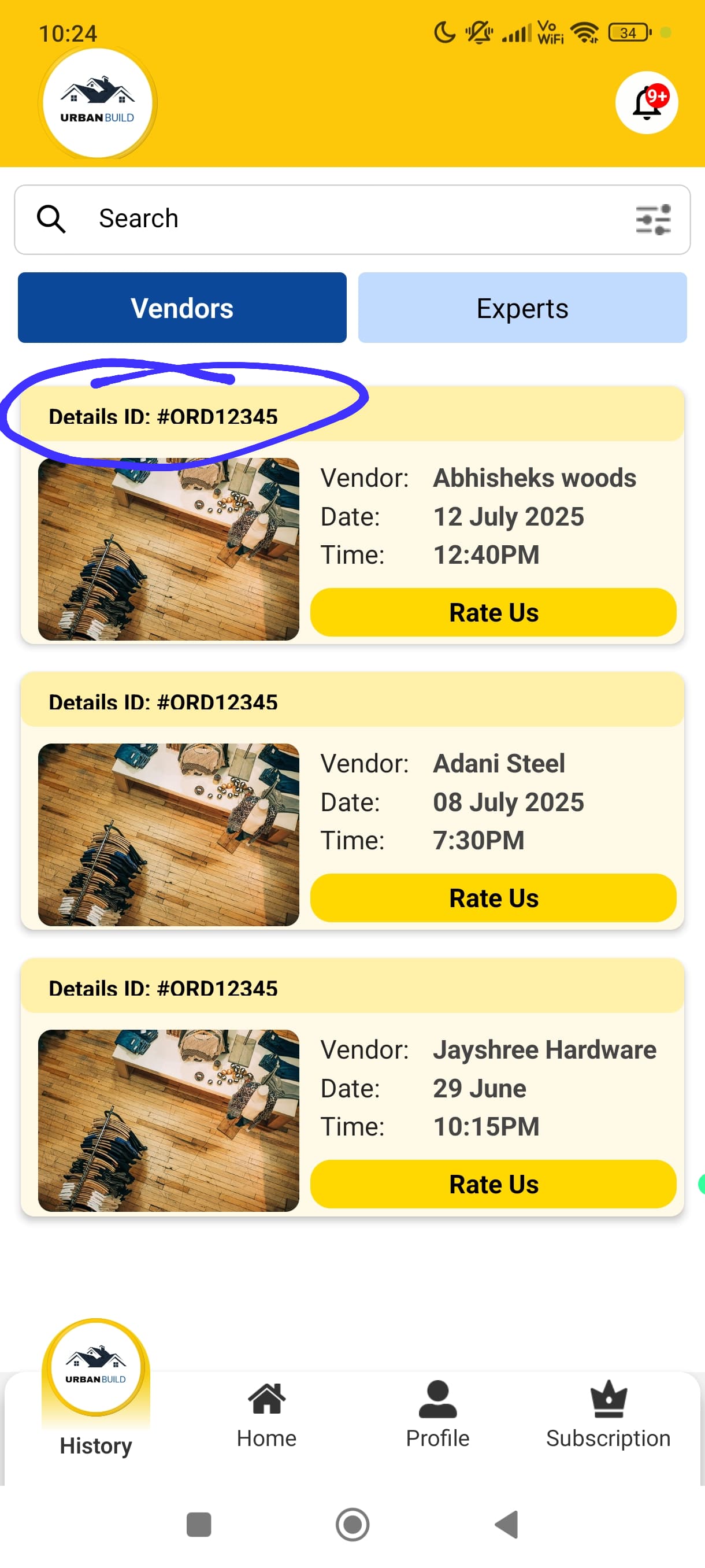Image resolution: width=705 pixels, height=1568 pixels.
Task: Tap the system back button
Action: 507,1524
